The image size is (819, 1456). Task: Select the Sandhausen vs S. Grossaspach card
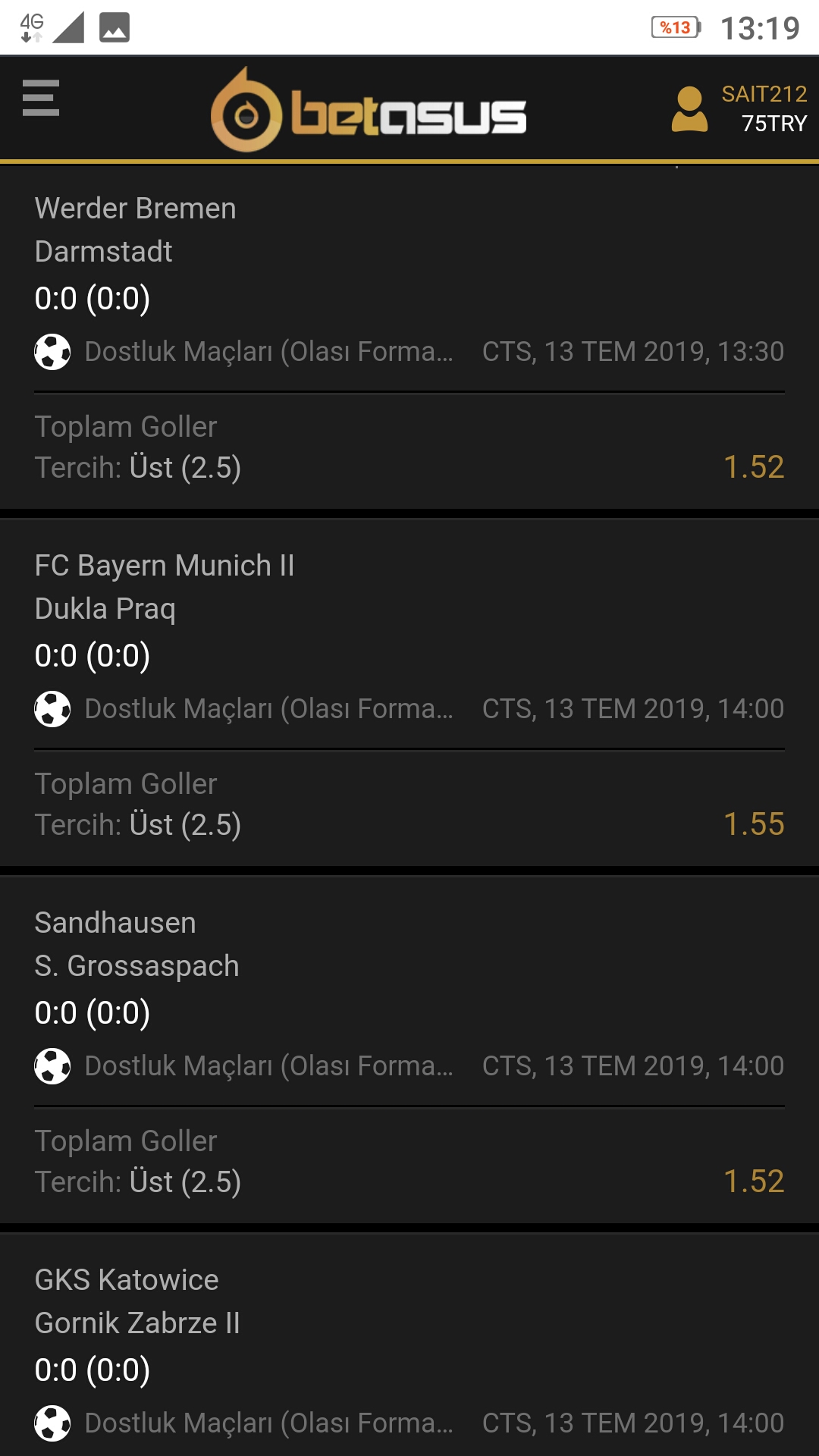pos(409,1050)
